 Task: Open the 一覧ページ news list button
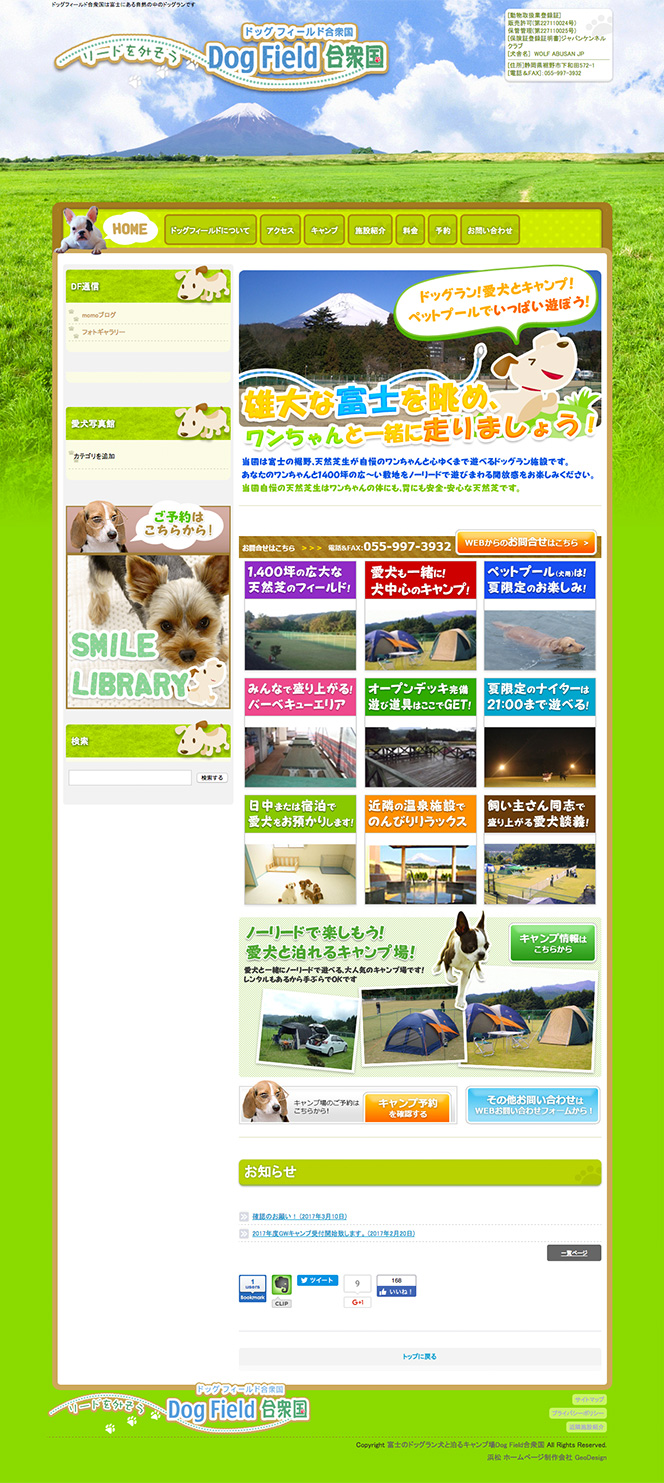point(573,1252)
